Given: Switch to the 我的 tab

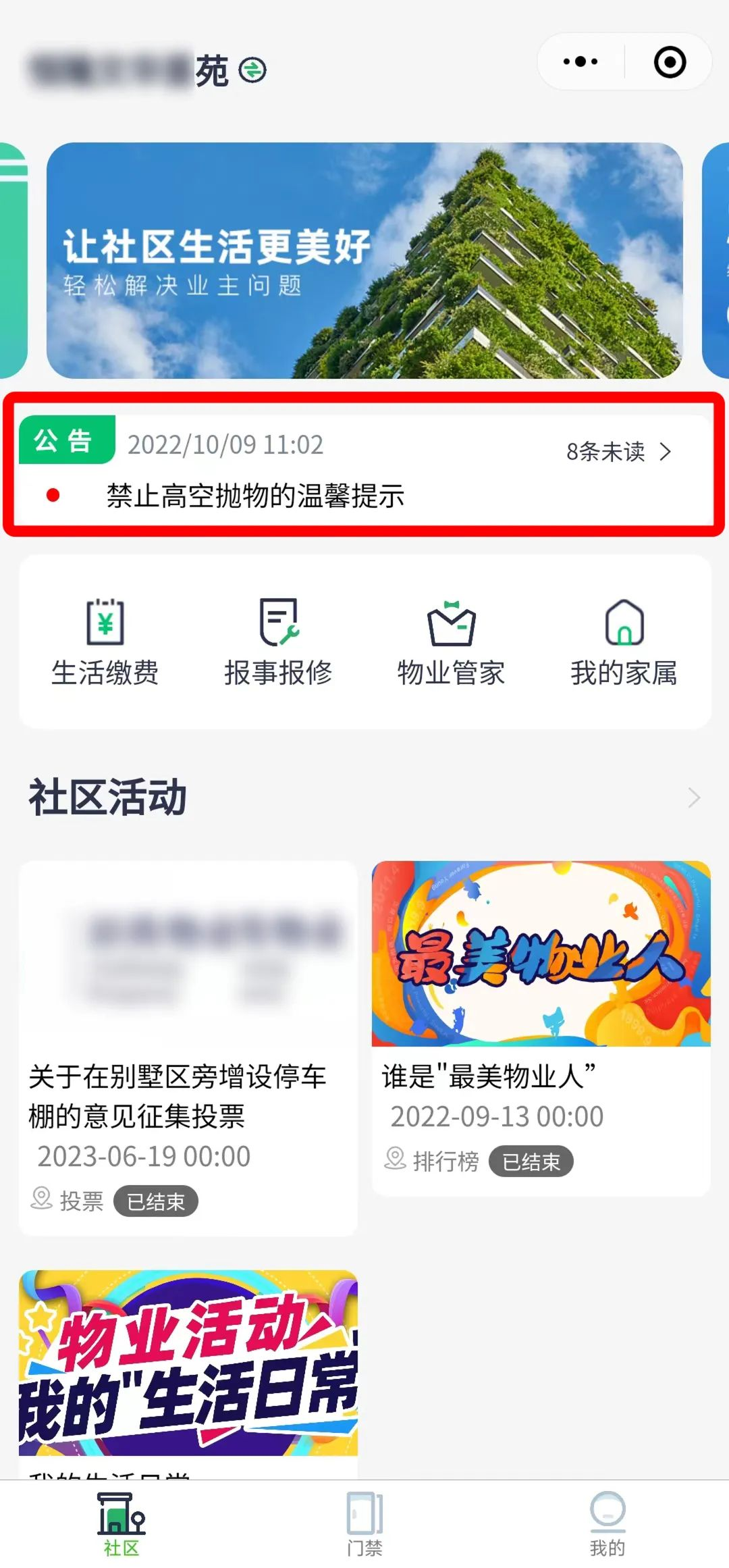Looking at the screenshot, I should coord(607,1523).
